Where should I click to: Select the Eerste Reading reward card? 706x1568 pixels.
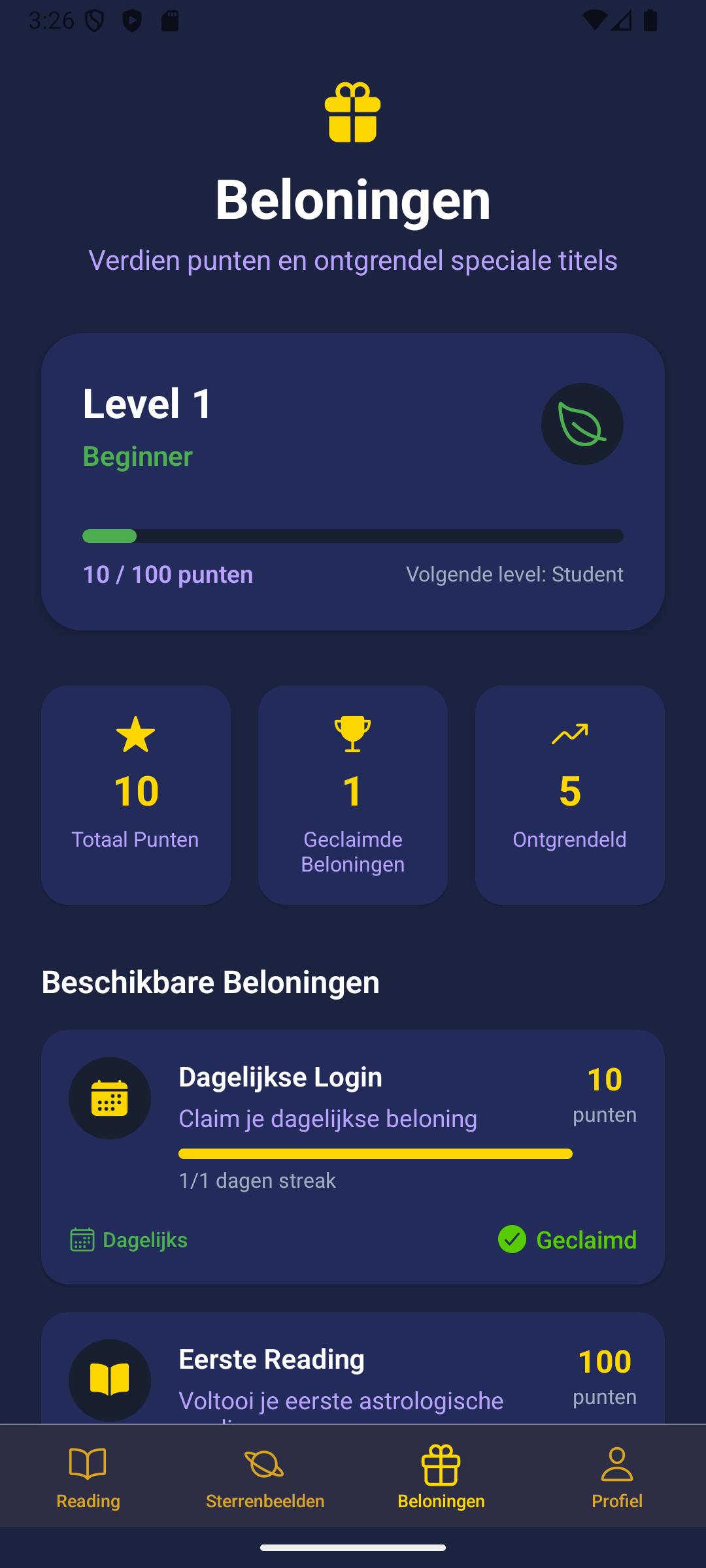[352, 1372]
